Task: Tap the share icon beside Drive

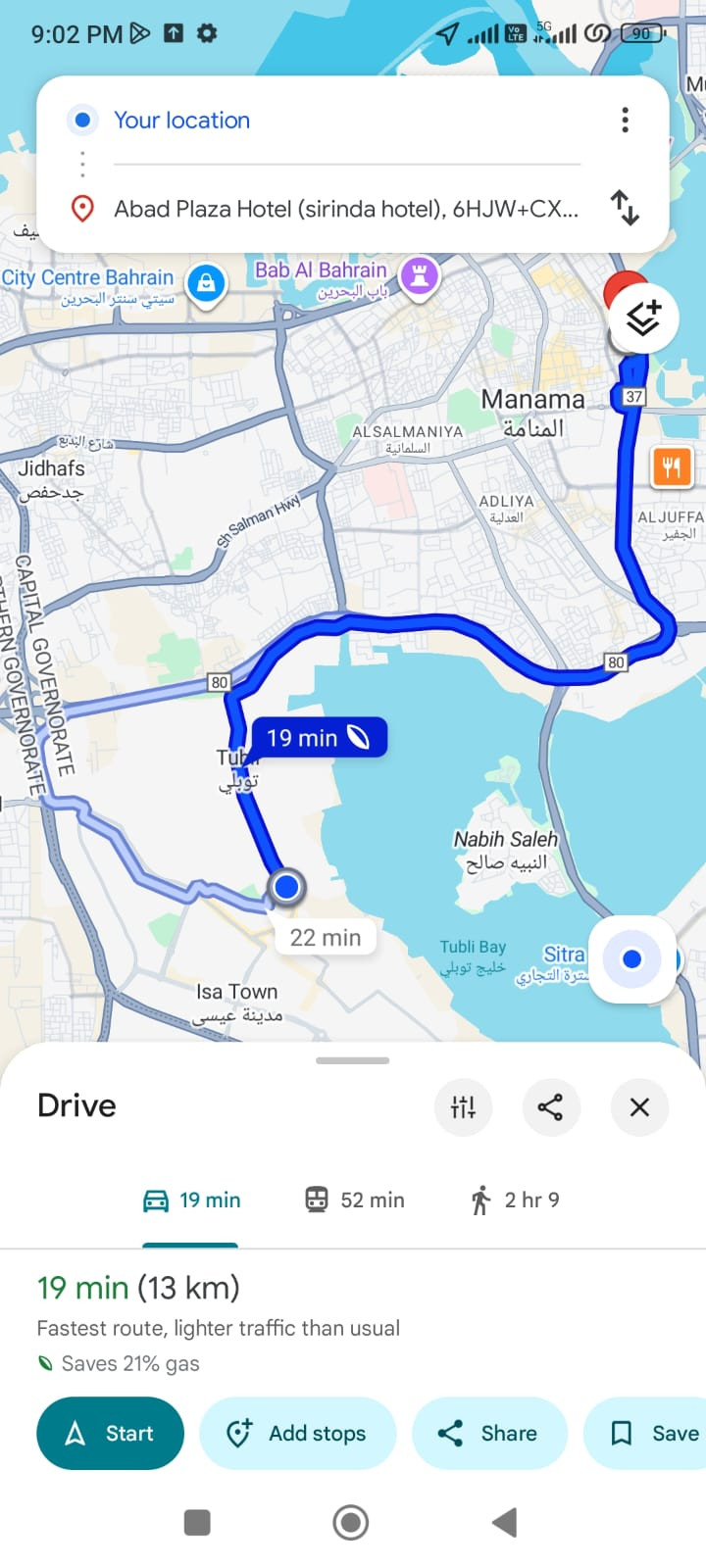Action: click(550, 1107)
